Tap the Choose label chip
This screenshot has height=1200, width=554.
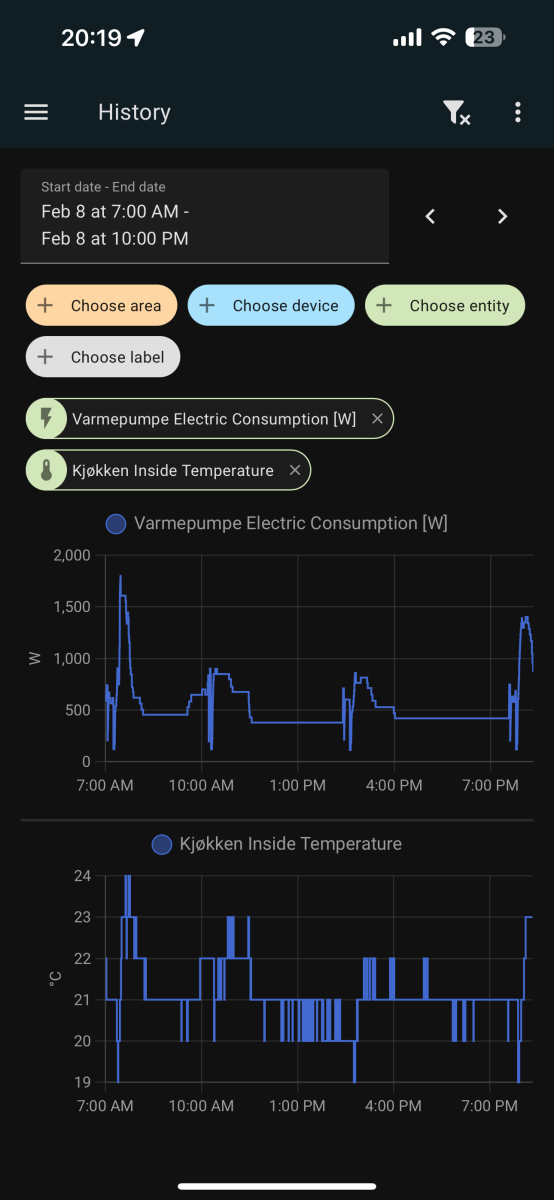coord(103,357)
